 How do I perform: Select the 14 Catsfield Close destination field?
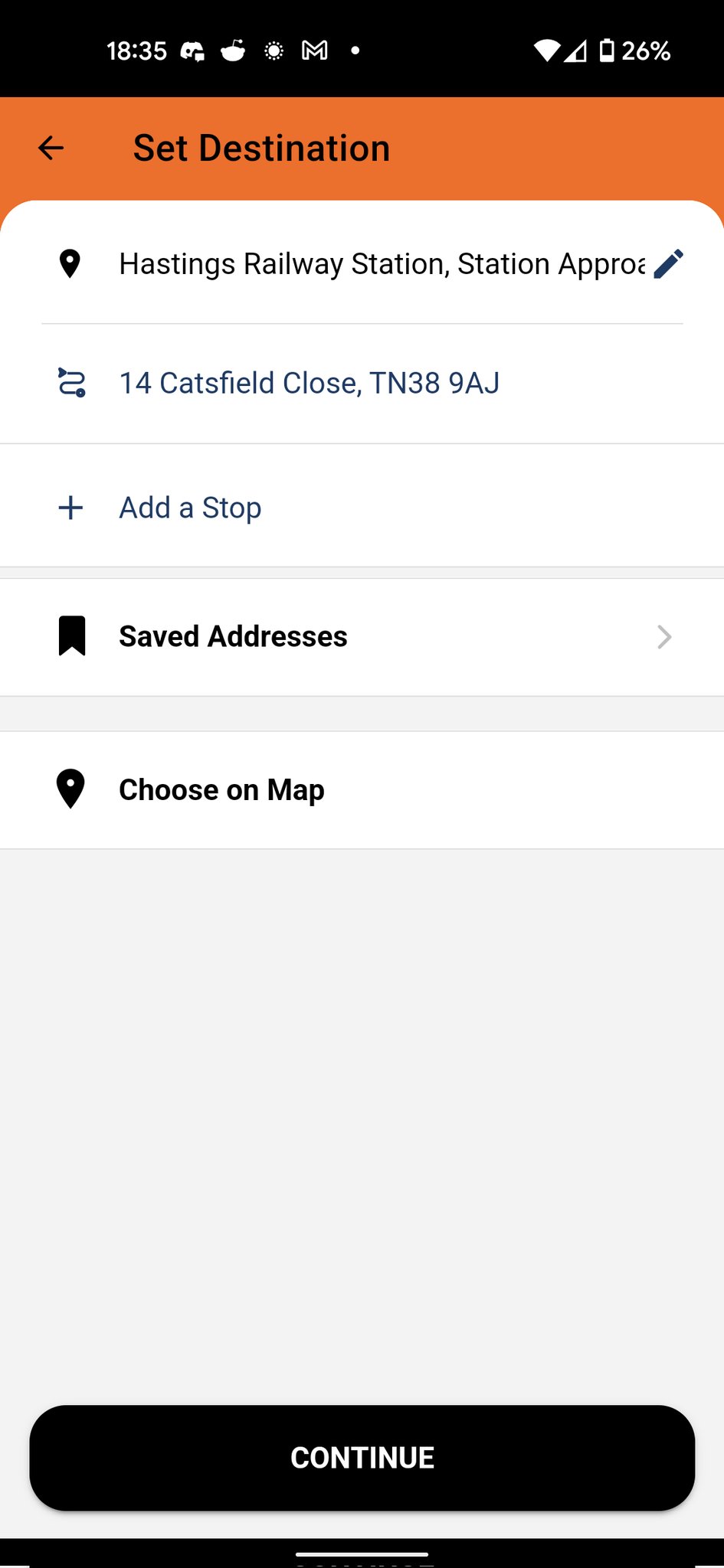[x=309, y=383]
